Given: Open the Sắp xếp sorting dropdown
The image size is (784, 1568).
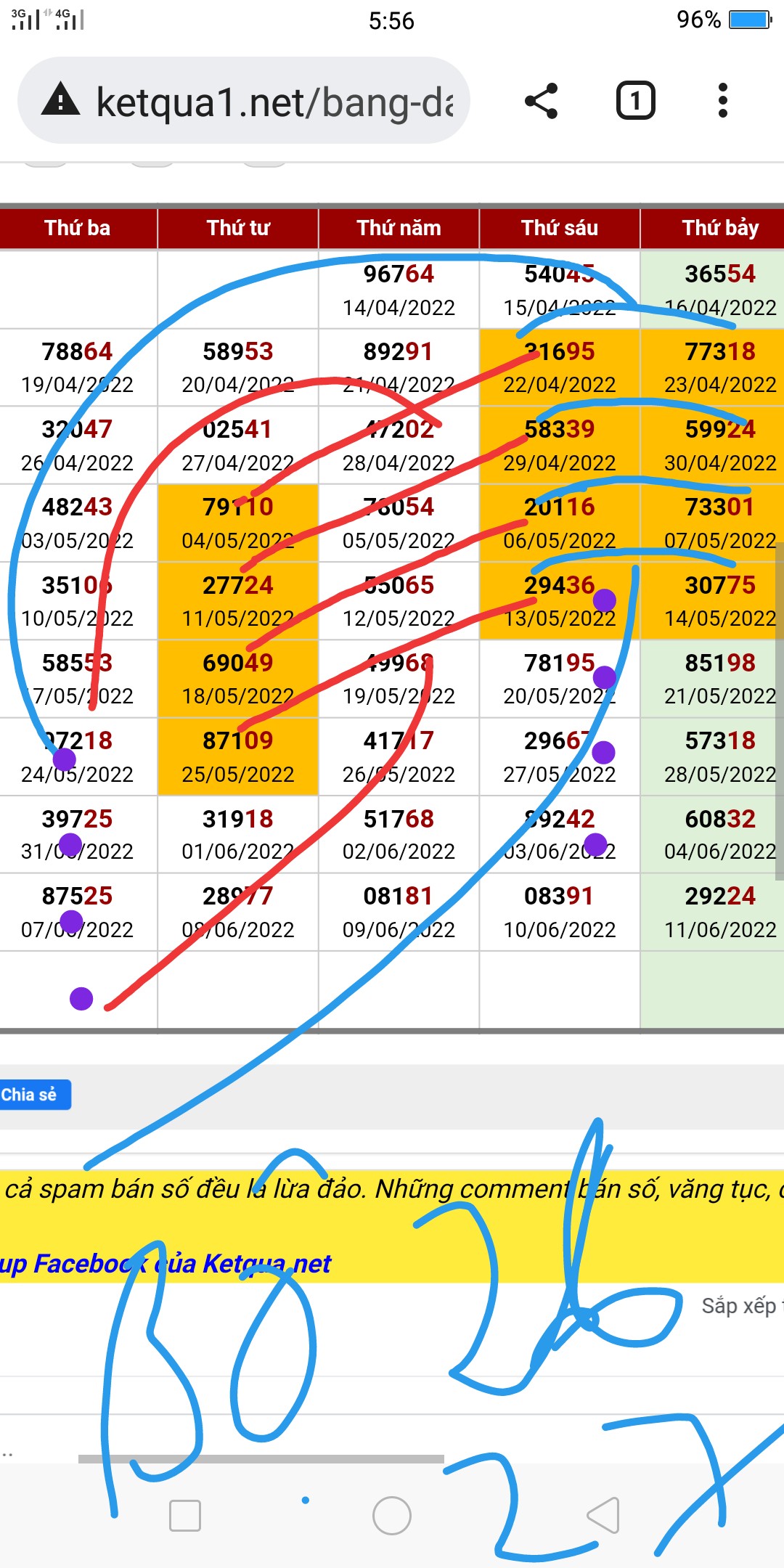Looking at the screenshot, I should (740, 1306).
